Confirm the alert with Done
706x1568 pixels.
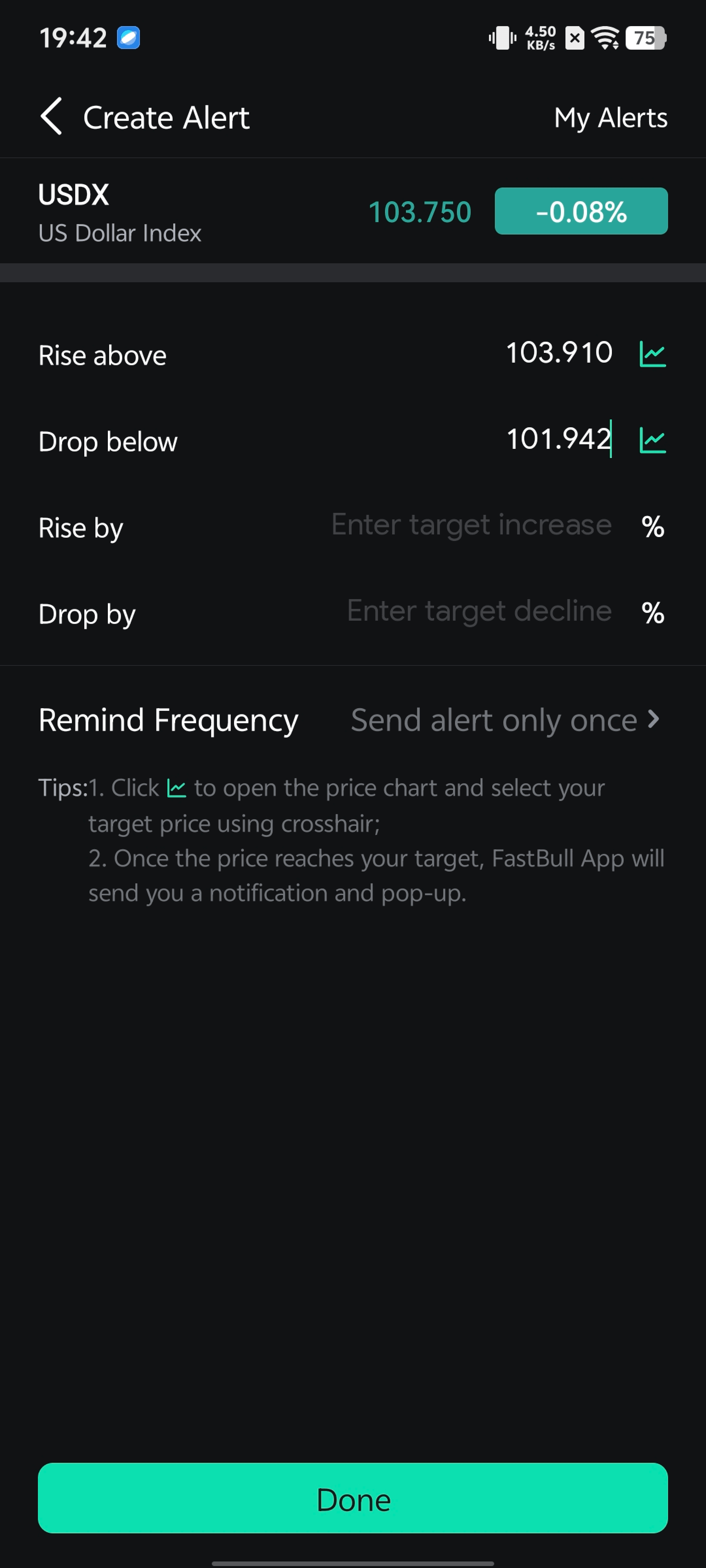pyautogui.click(x=353, y=1498)
